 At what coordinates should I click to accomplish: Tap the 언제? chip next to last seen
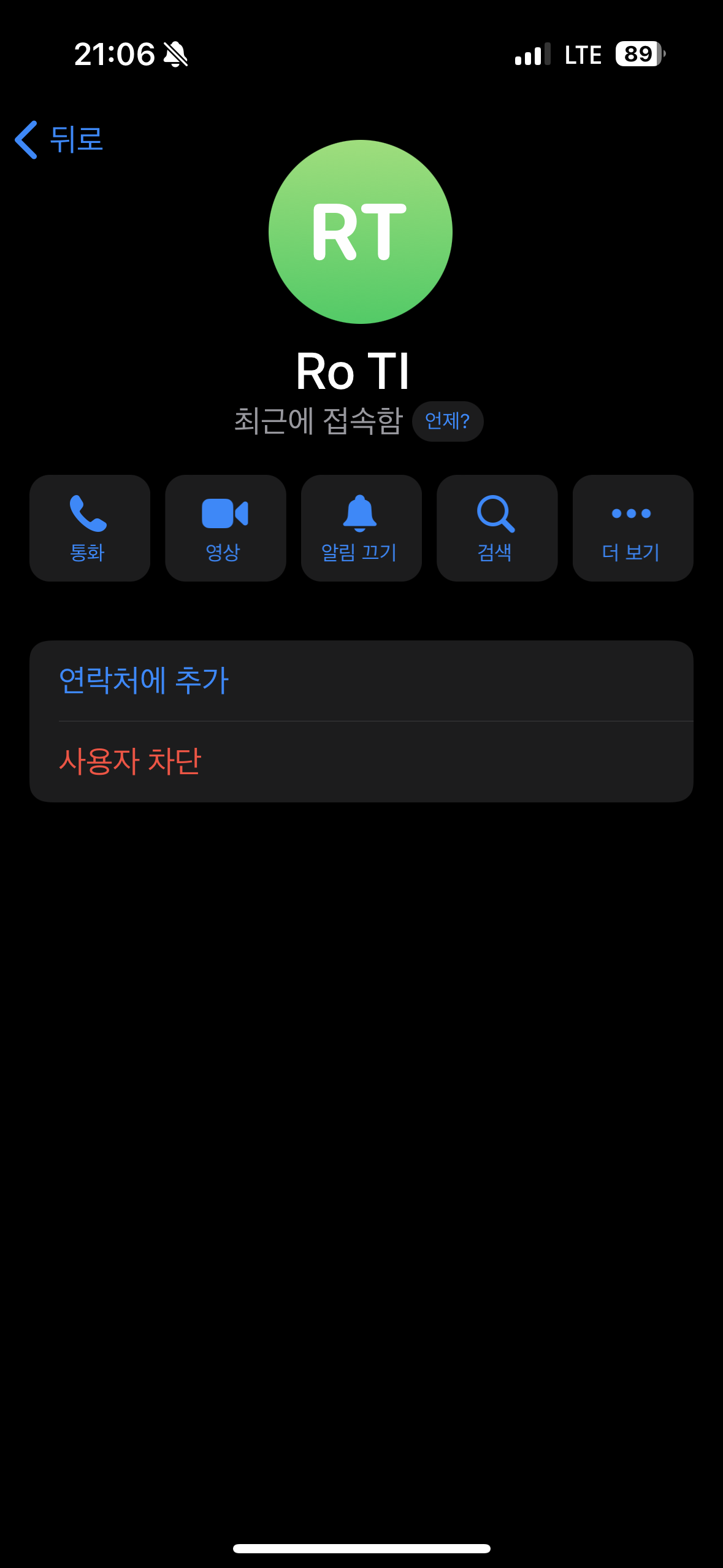pyautogui.click(x=447, y=421)
